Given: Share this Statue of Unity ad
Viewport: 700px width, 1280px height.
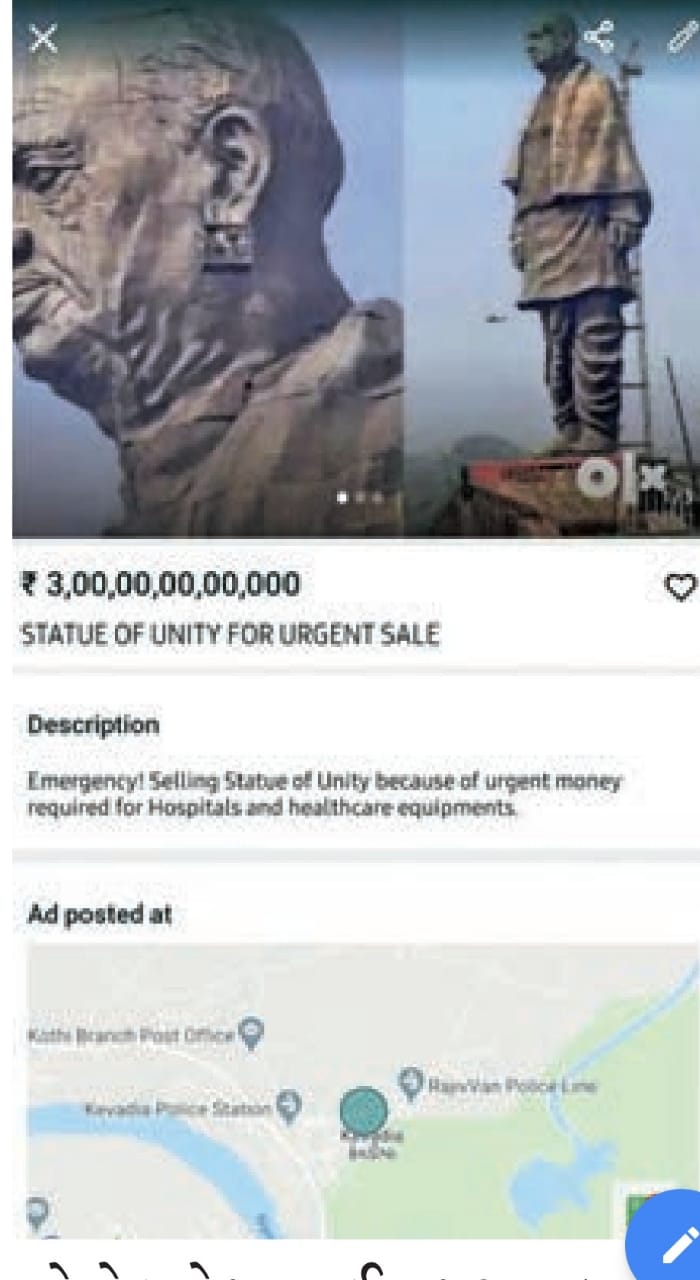Looking at the screenshot, I should click(598, 37).
